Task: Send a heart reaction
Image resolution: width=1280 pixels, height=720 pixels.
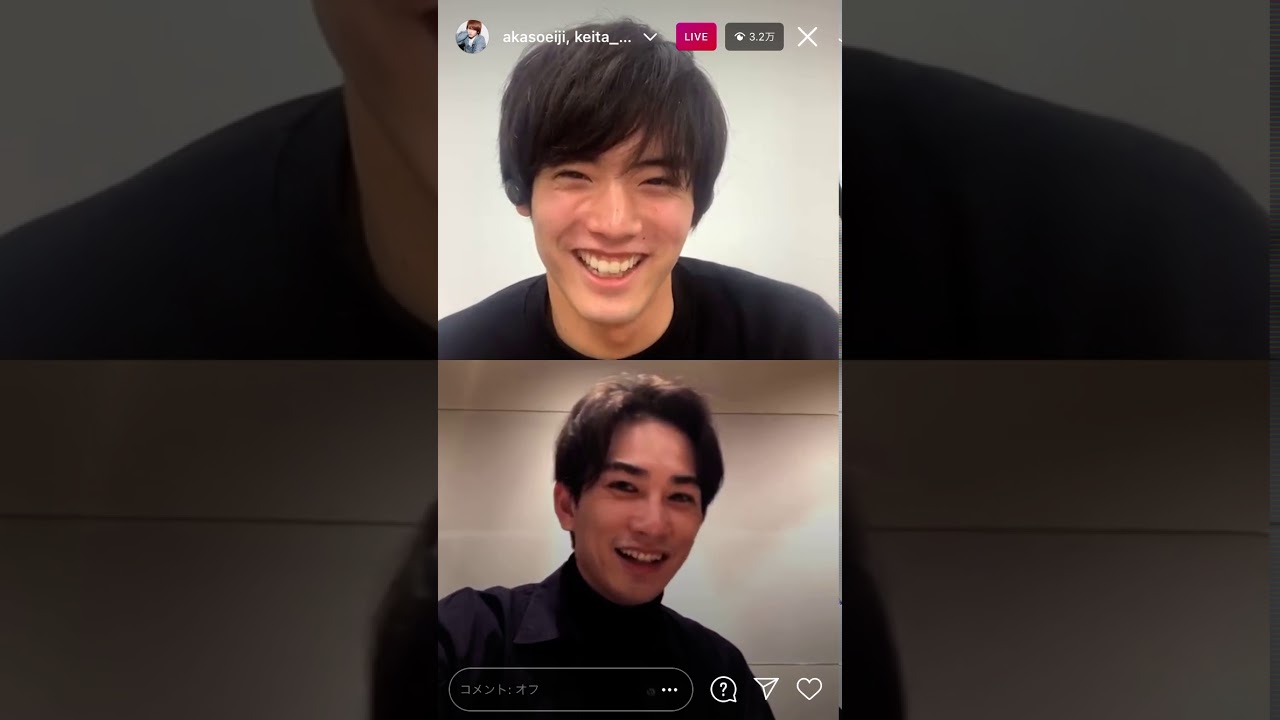Action: tap(809, 688)
